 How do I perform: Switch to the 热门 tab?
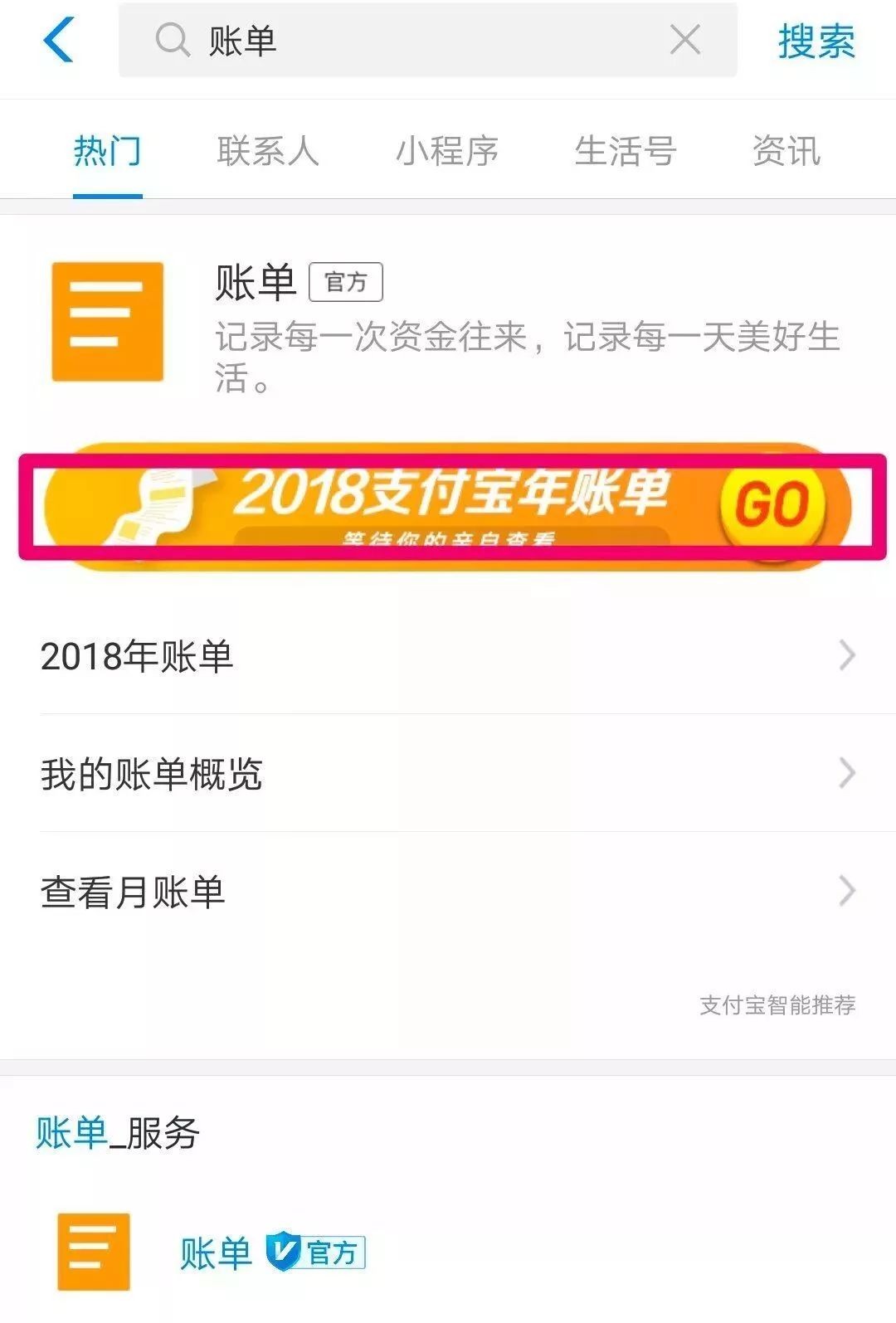tap(107, 152)
